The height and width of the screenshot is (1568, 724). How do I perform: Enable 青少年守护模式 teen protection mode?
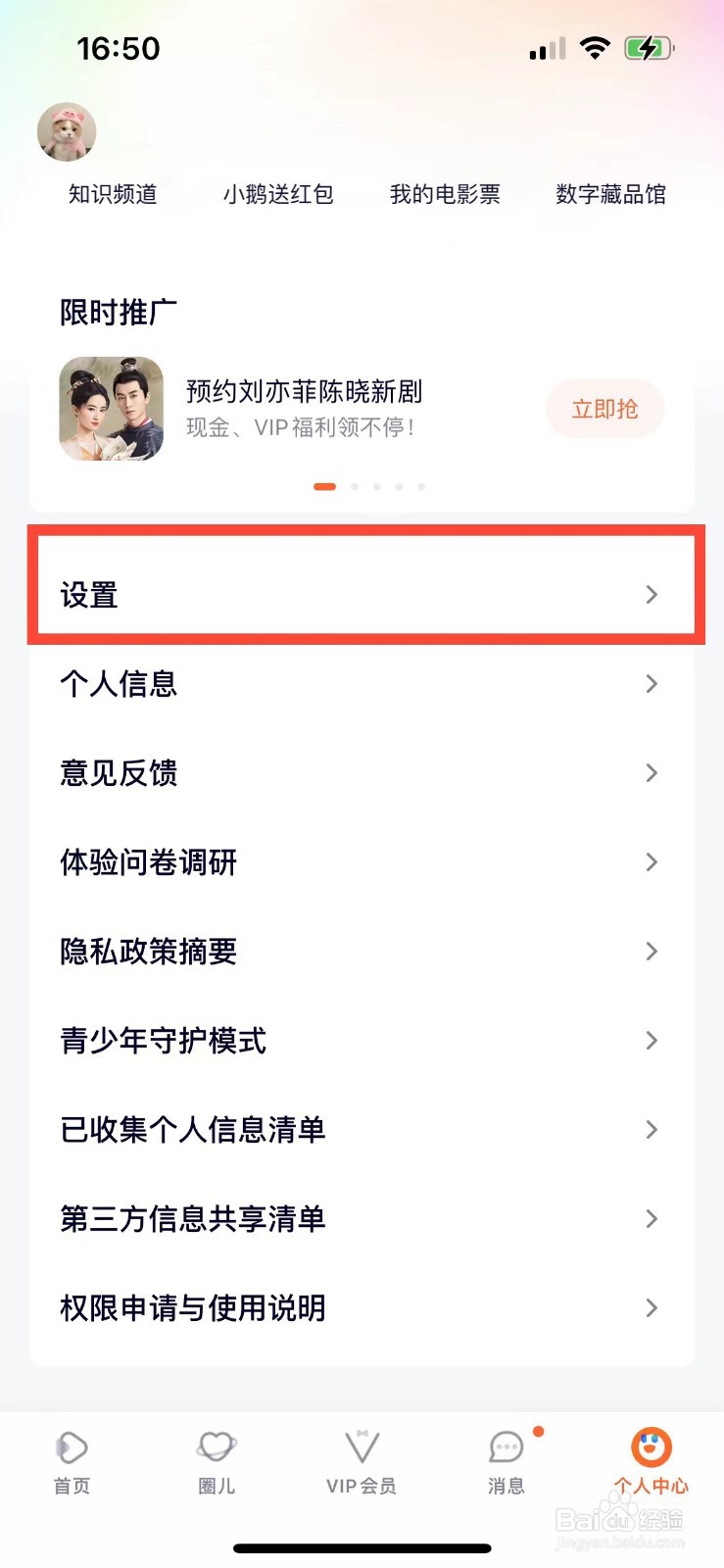coord(165,1041)
